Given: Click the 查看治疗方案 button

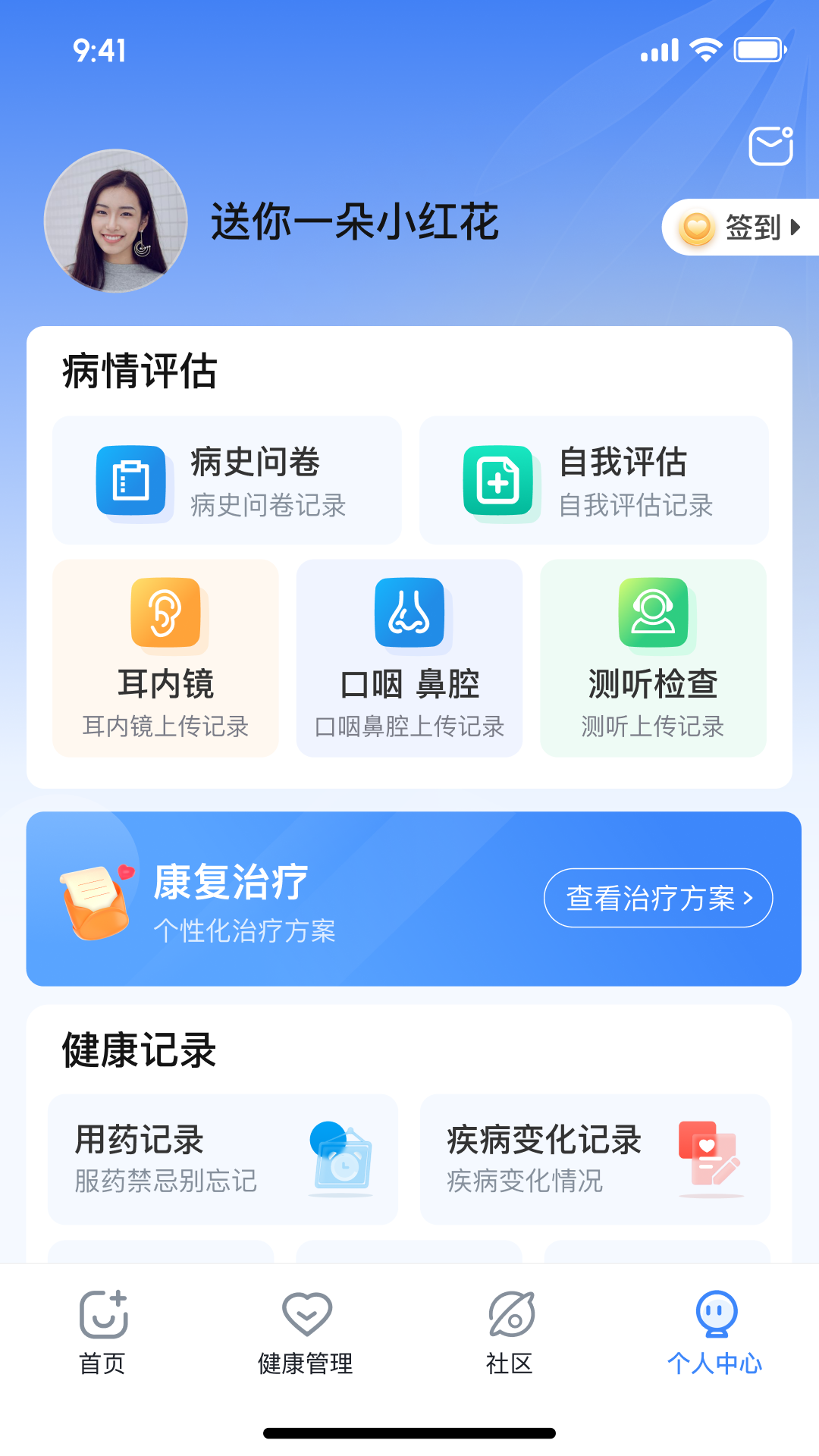Looking at the screenshot, I should click(x=657, y=897).
